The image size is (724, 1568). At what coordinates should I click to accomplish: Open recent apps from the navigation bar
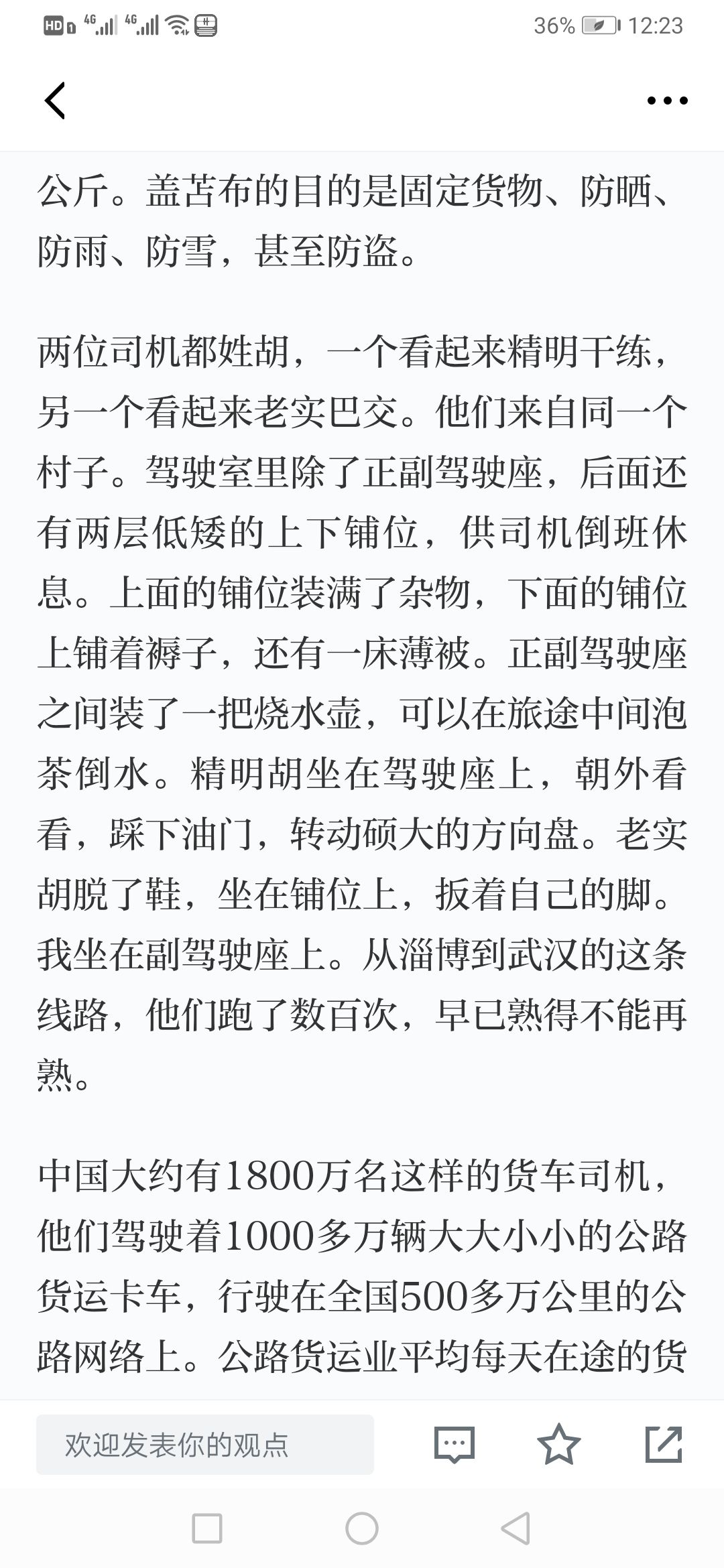pos(207,1528)
